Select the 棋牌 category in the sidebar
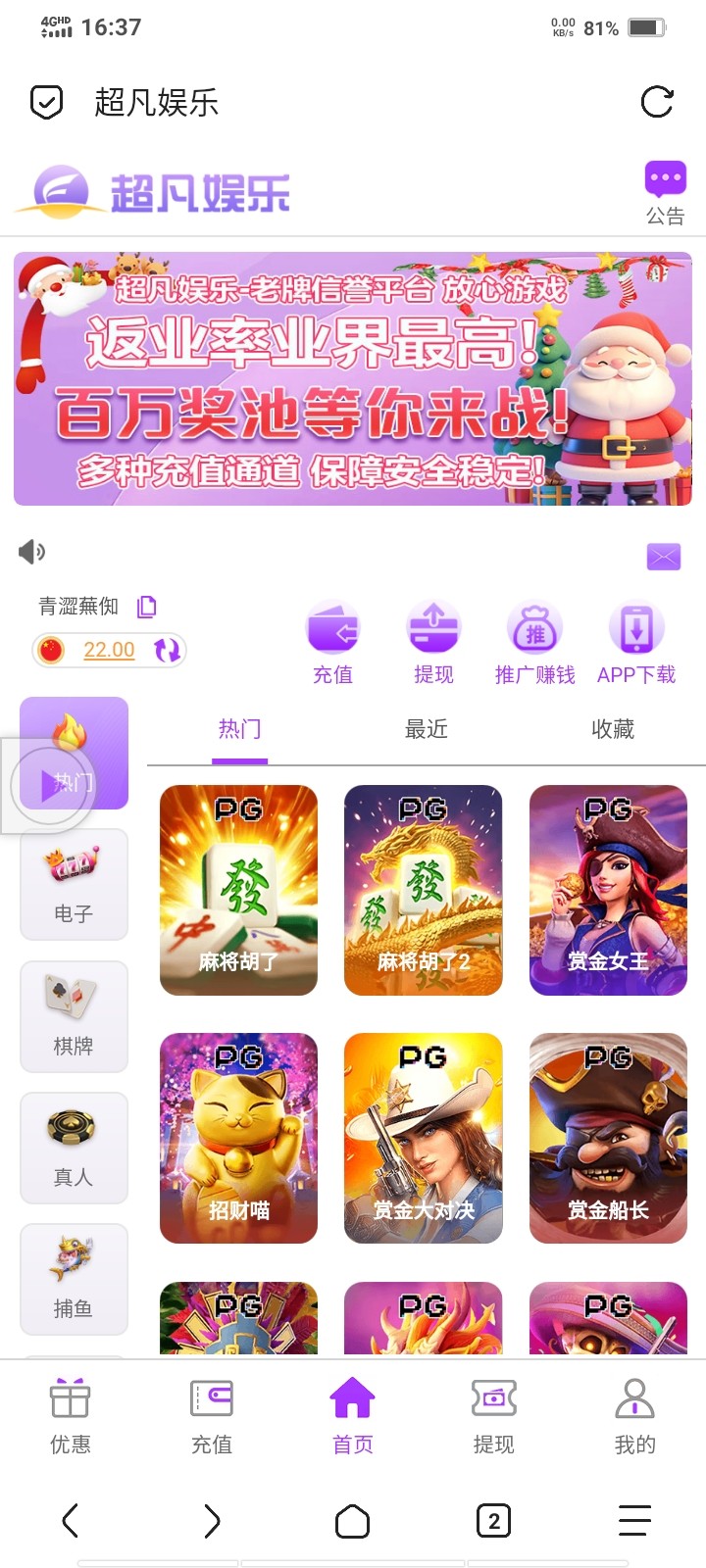 coord(75,1016)
